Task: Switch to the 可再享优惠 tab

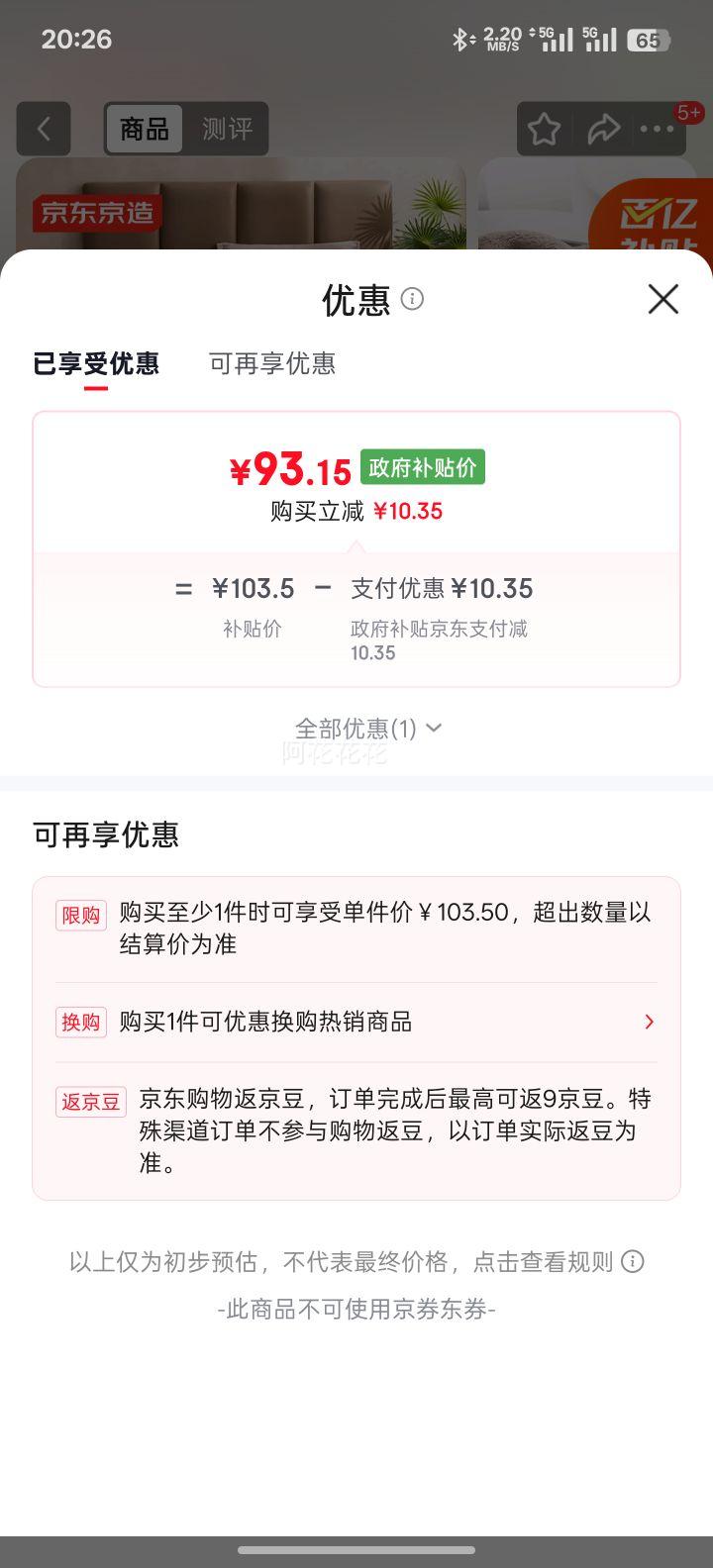Action: (270, 363)
